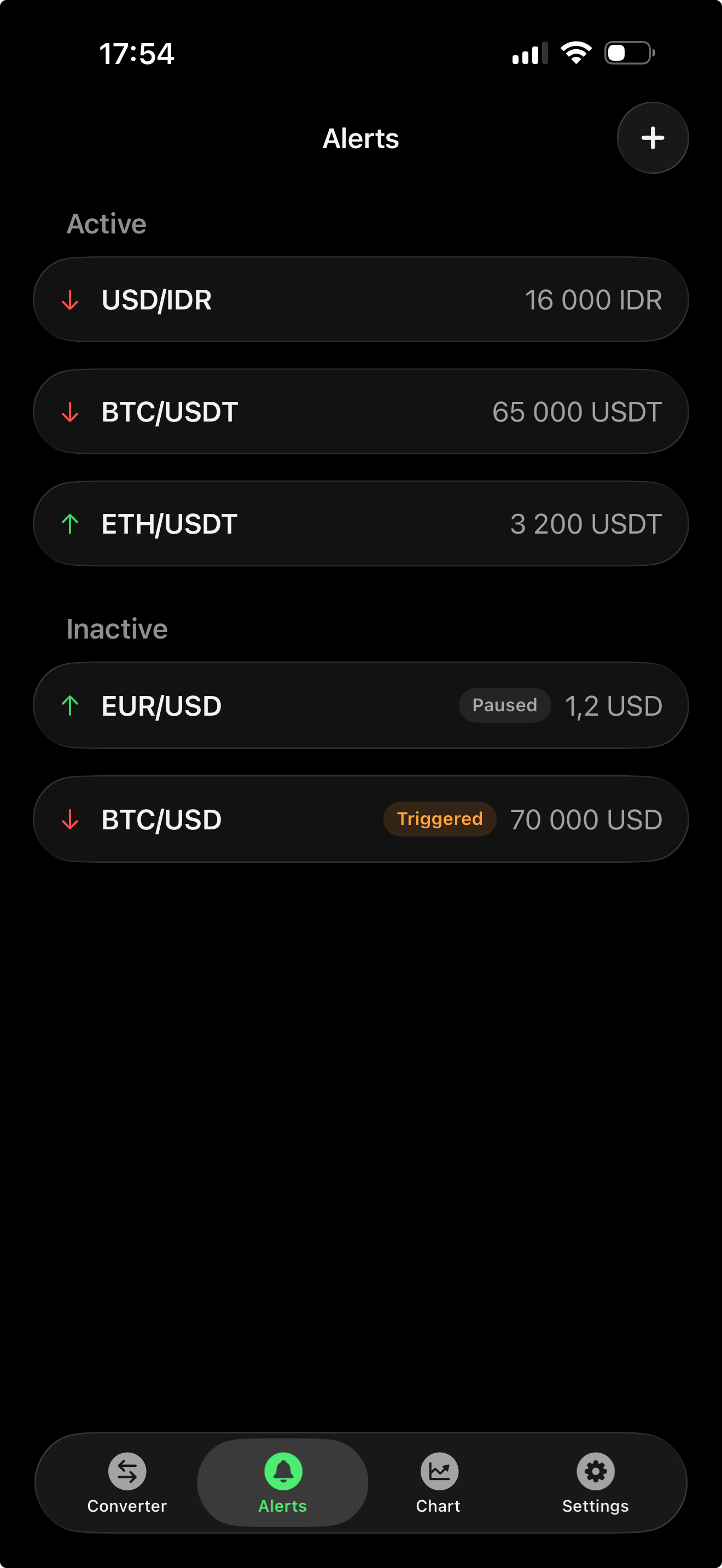Tap the red down arrow on BTC/USD alert
This screenshot has height=1568, width=722.
(70, 818)
